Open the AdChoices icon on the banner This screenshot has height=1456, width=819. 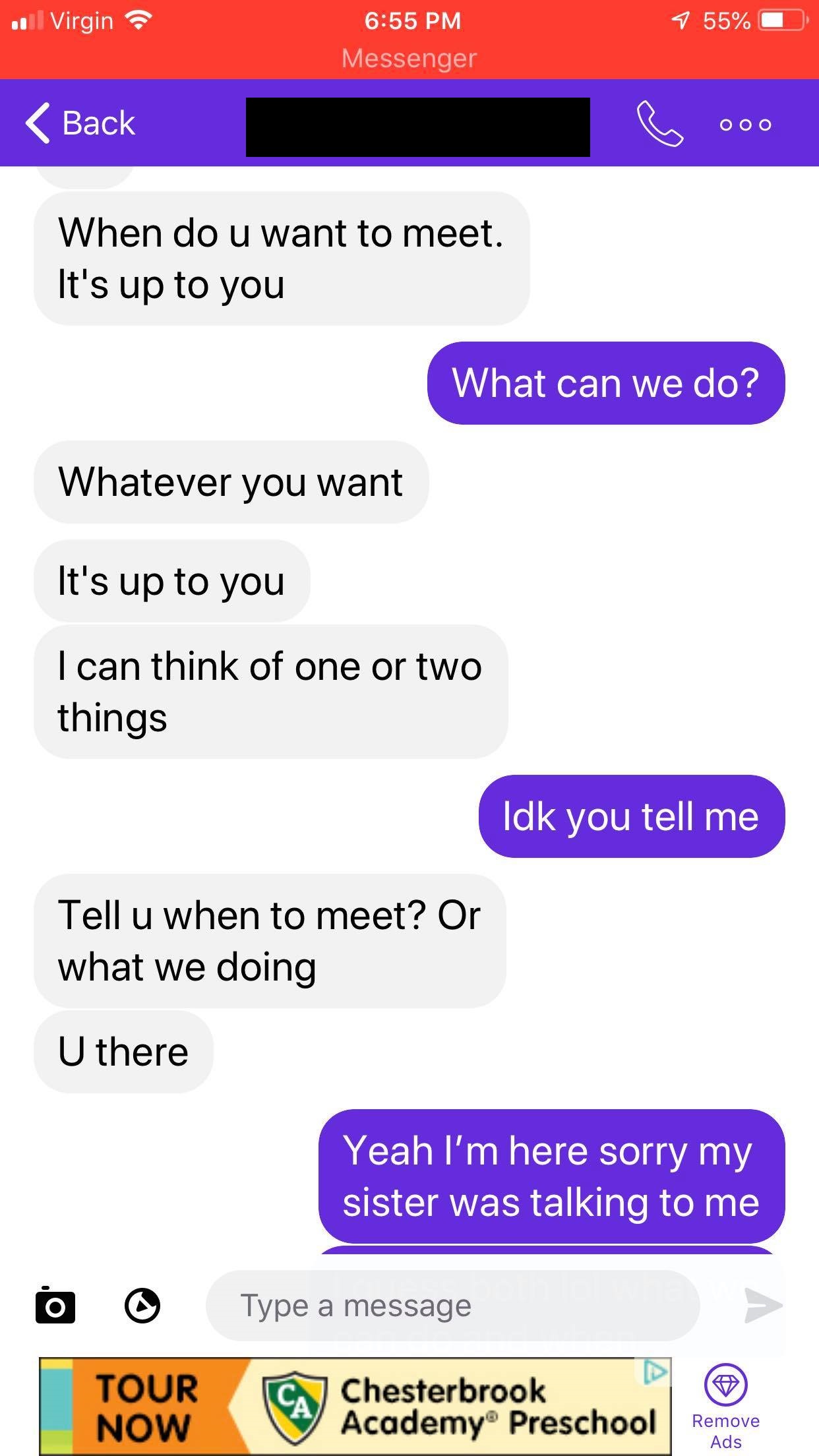pos(655,1371)
